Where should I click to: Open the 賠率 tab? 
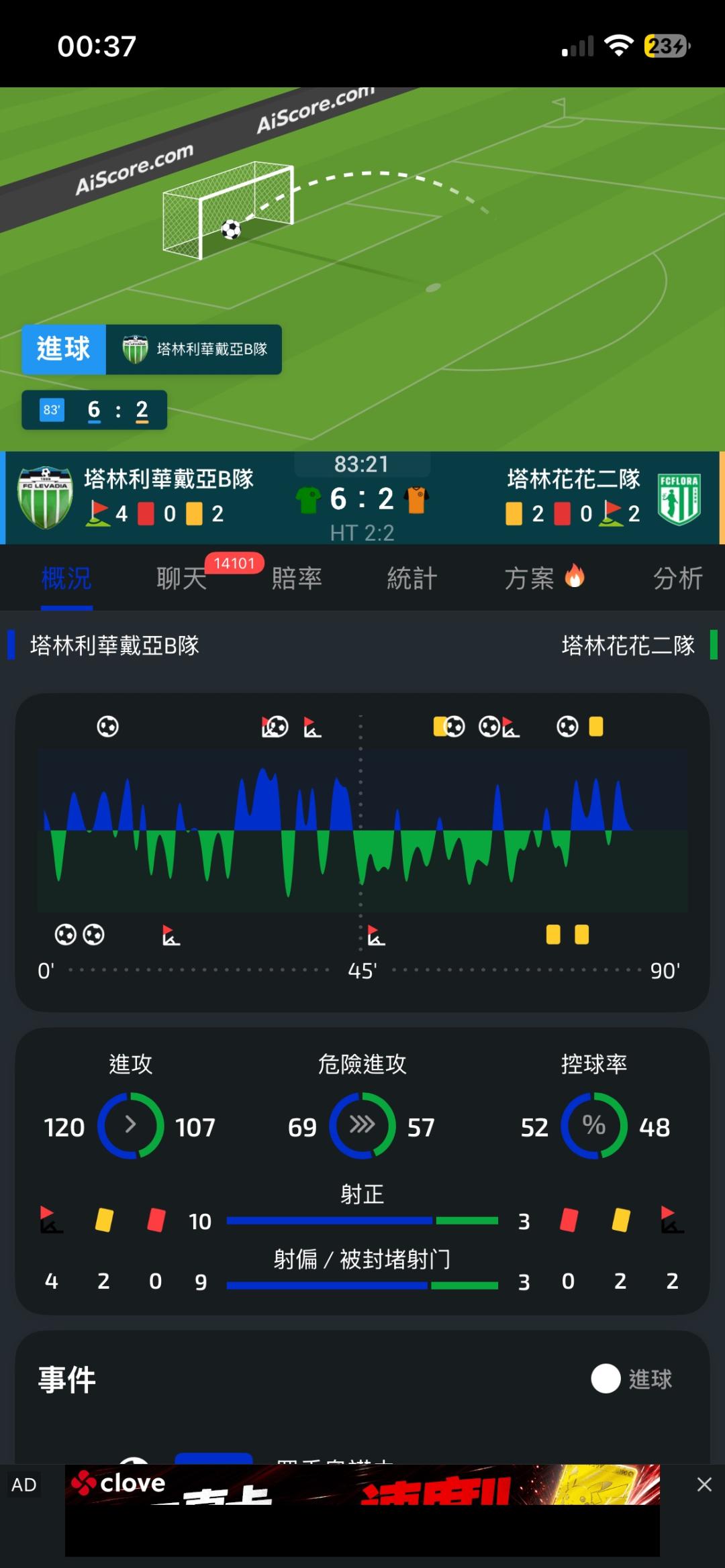[x=297, y=578]
